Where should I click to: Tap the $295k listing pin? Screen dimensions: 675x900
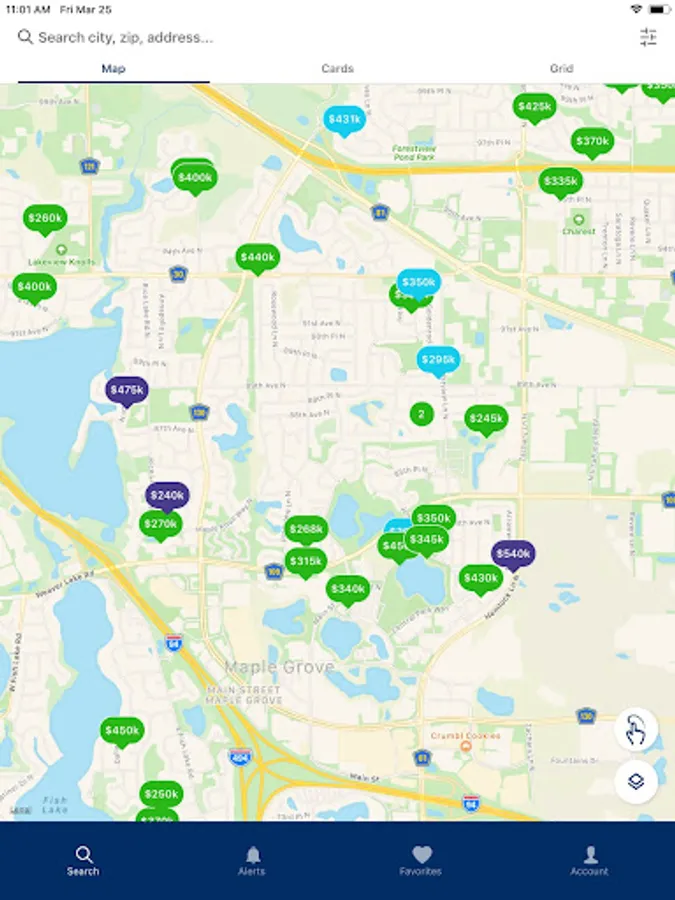pos(438,359)
